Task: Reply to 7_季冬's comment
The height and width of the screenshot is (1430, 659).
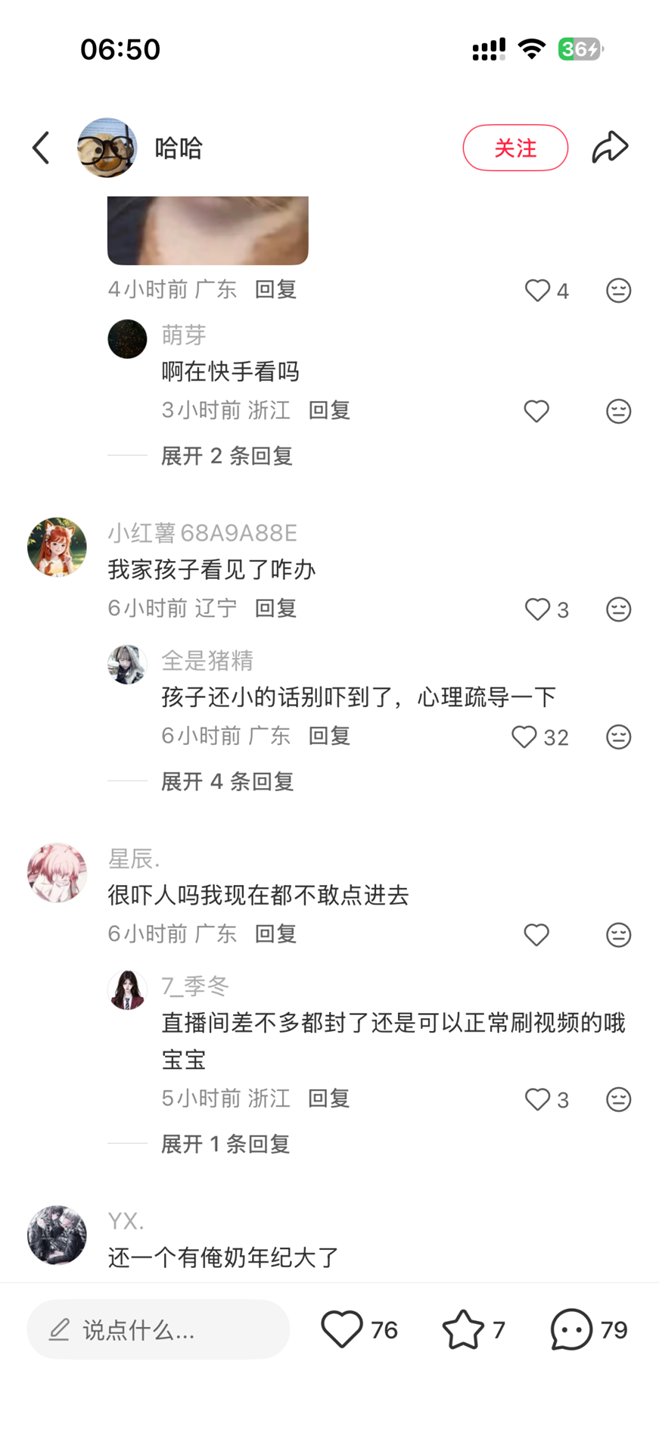Action: pos(329,1098)
